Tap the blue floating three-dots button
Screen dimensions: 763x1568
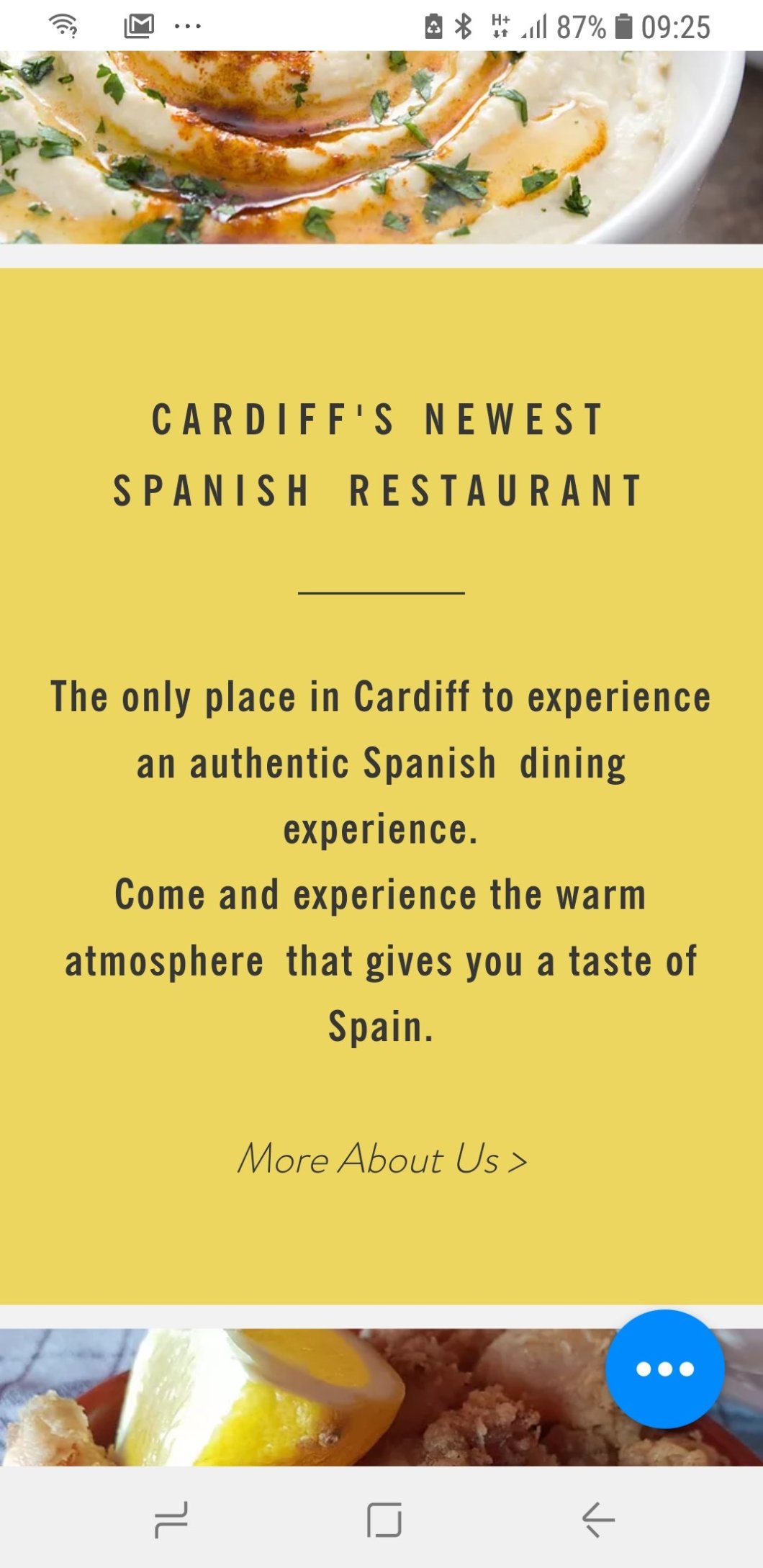(664, 1368)
